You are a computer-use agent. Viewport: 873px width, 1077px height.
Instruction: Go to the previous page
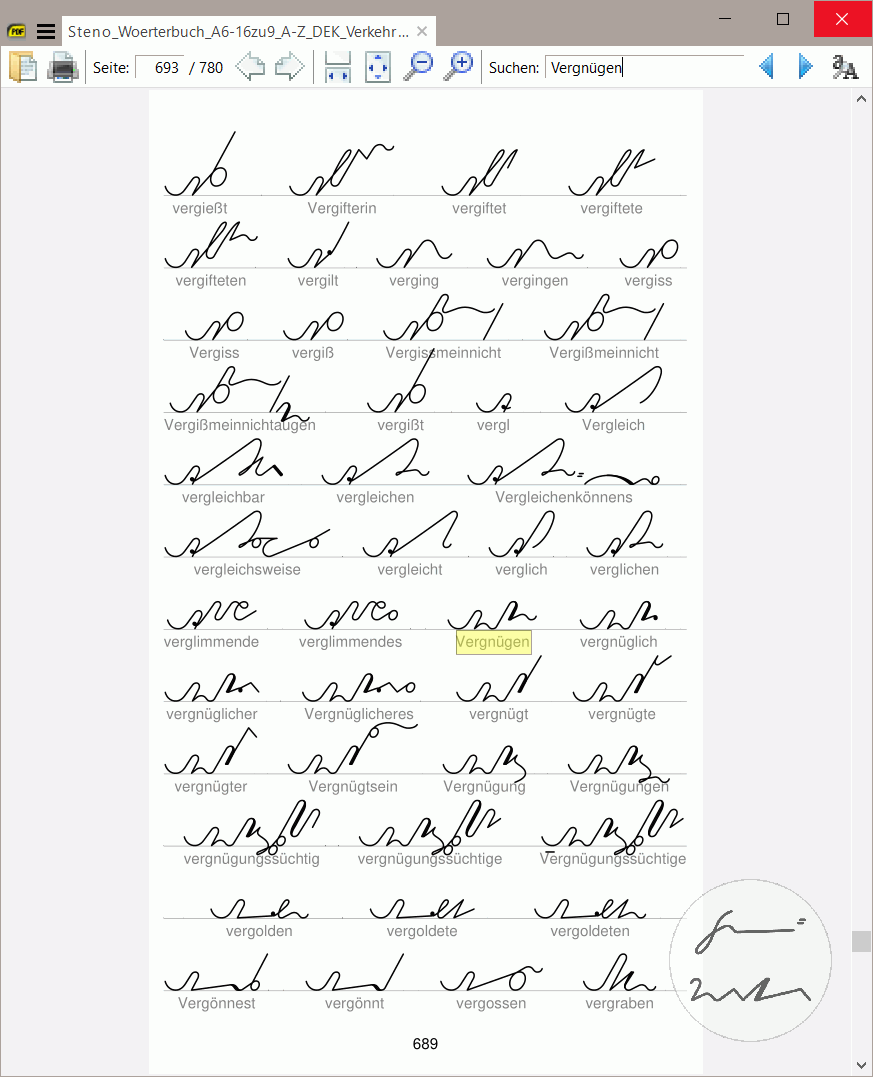click(249, 67)
